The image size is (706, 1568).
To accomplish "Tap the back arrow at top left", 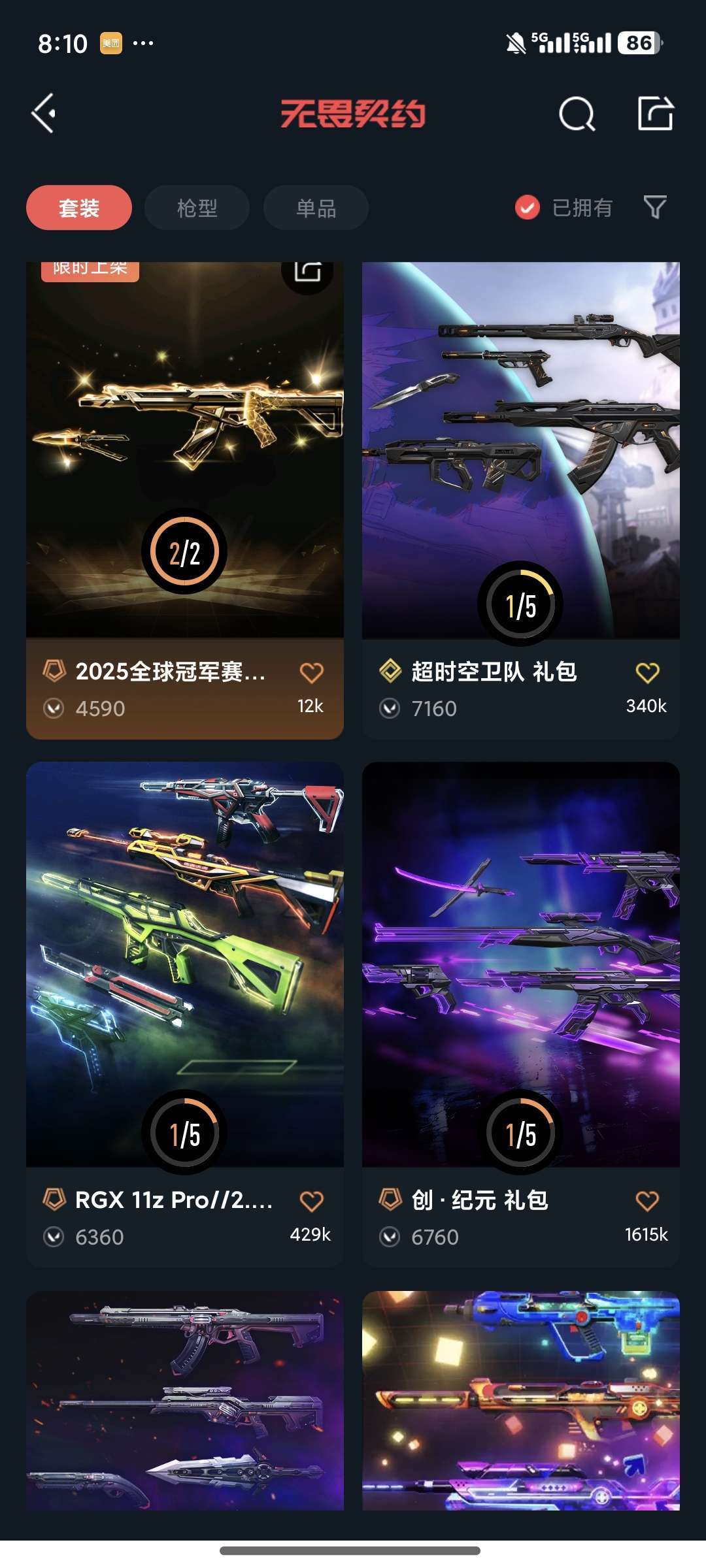I will click(43, 113).
